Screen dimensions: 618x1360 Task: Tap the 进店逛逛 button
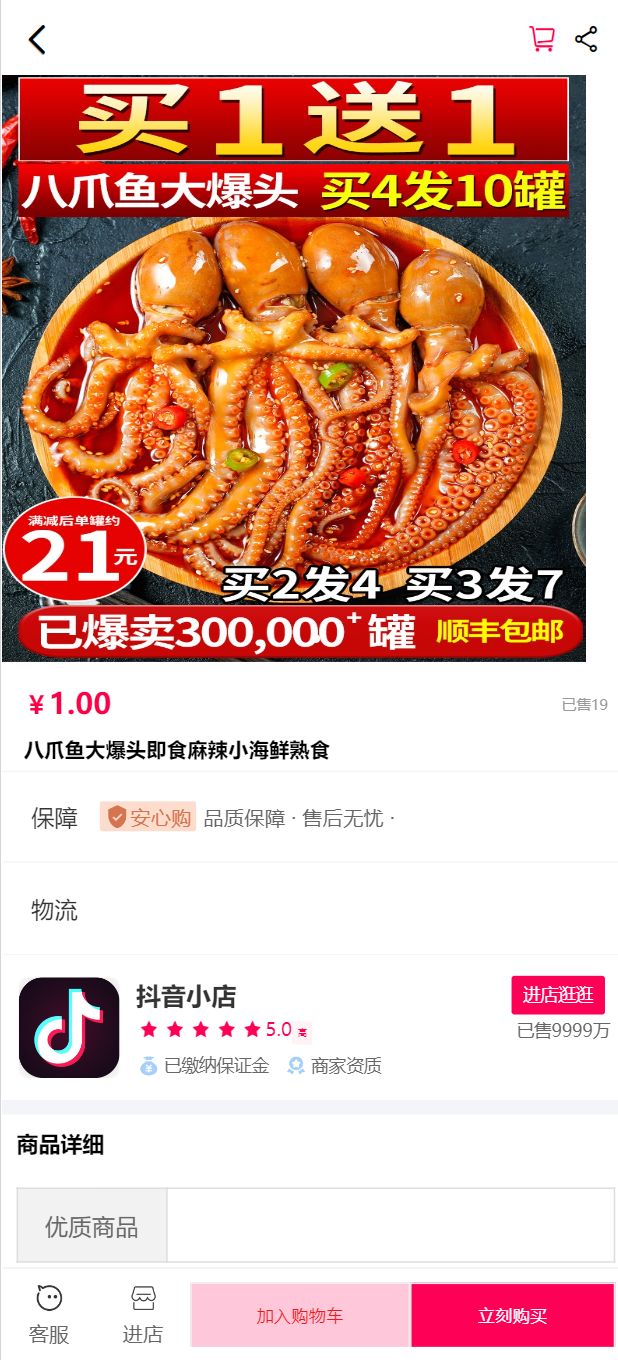pyautogui.click(x=558, y=995)
